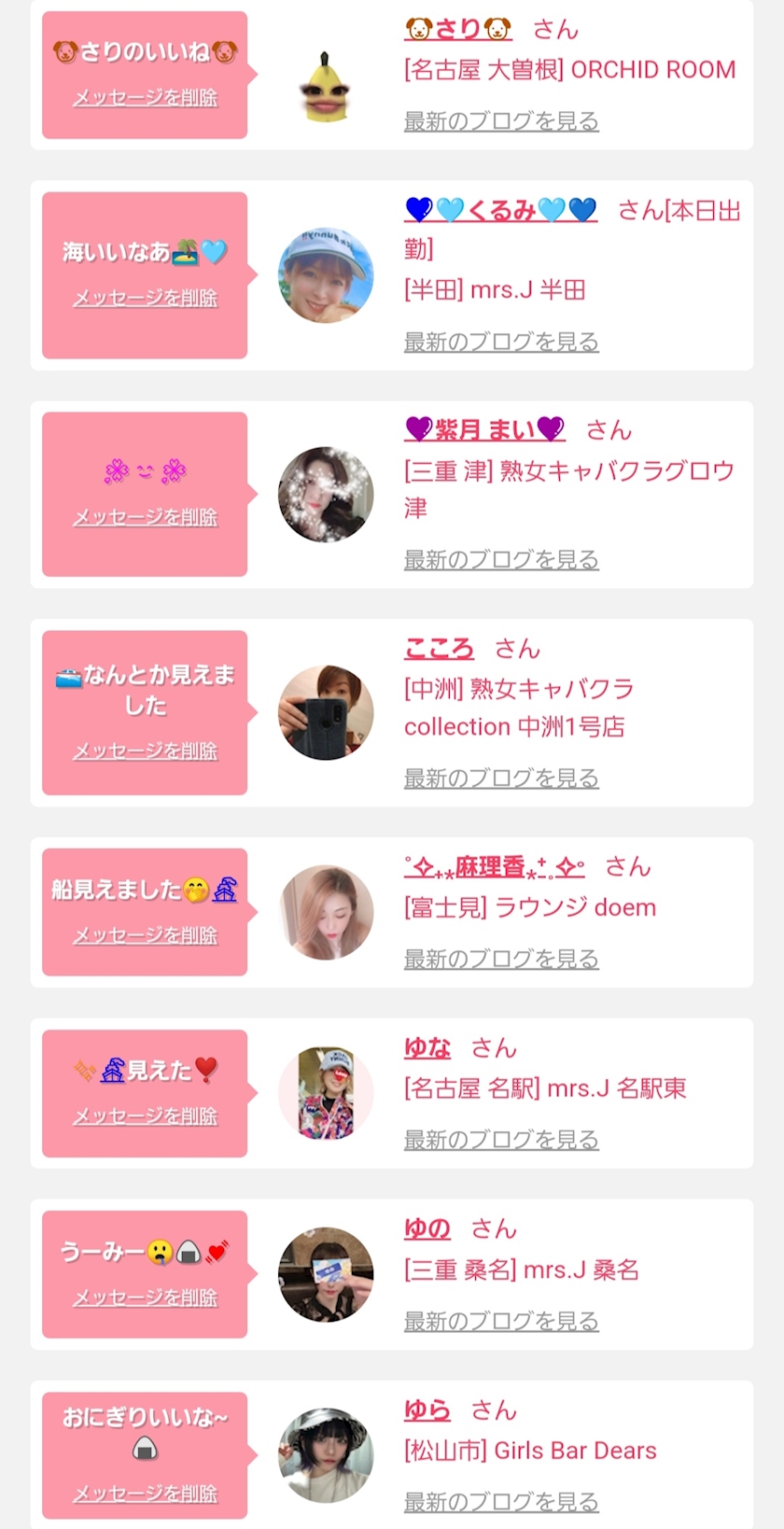Open くるみ's profile name link

click(500, 211)
